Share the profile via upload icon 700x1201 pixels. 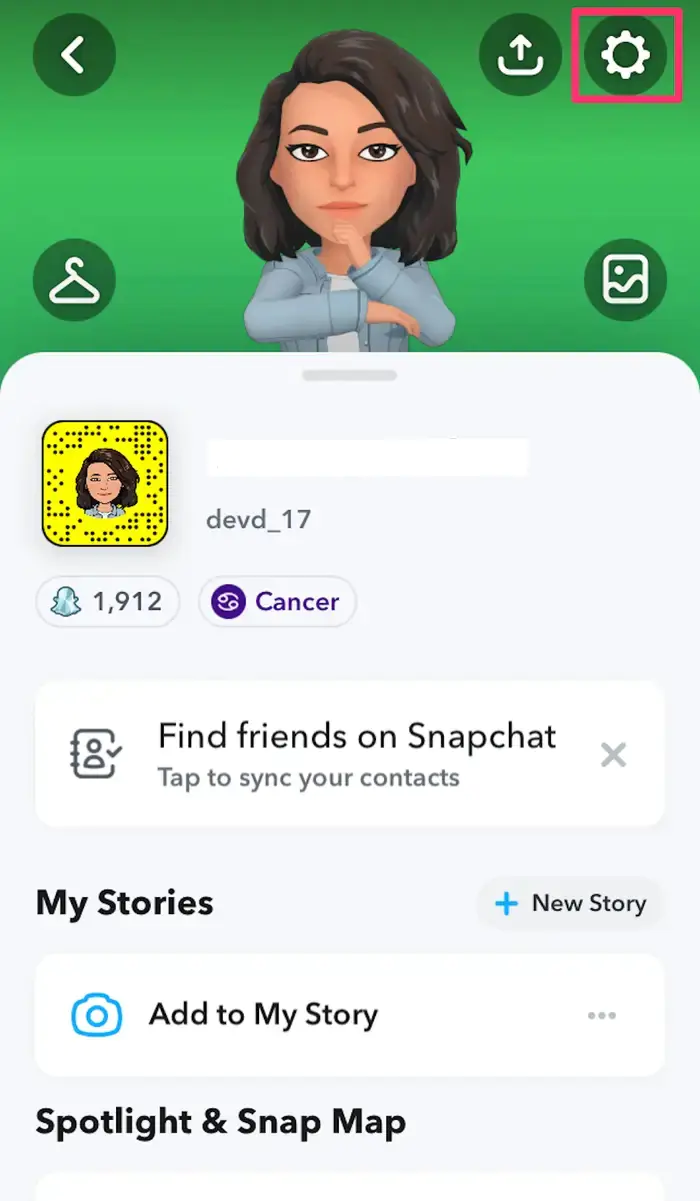click(520, 54)
